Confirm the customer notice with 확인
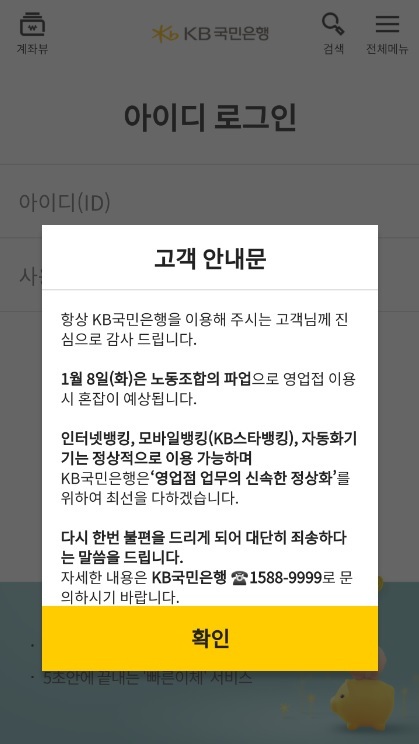The height and width of the screenshot is (744, 419). pos(210,638)
